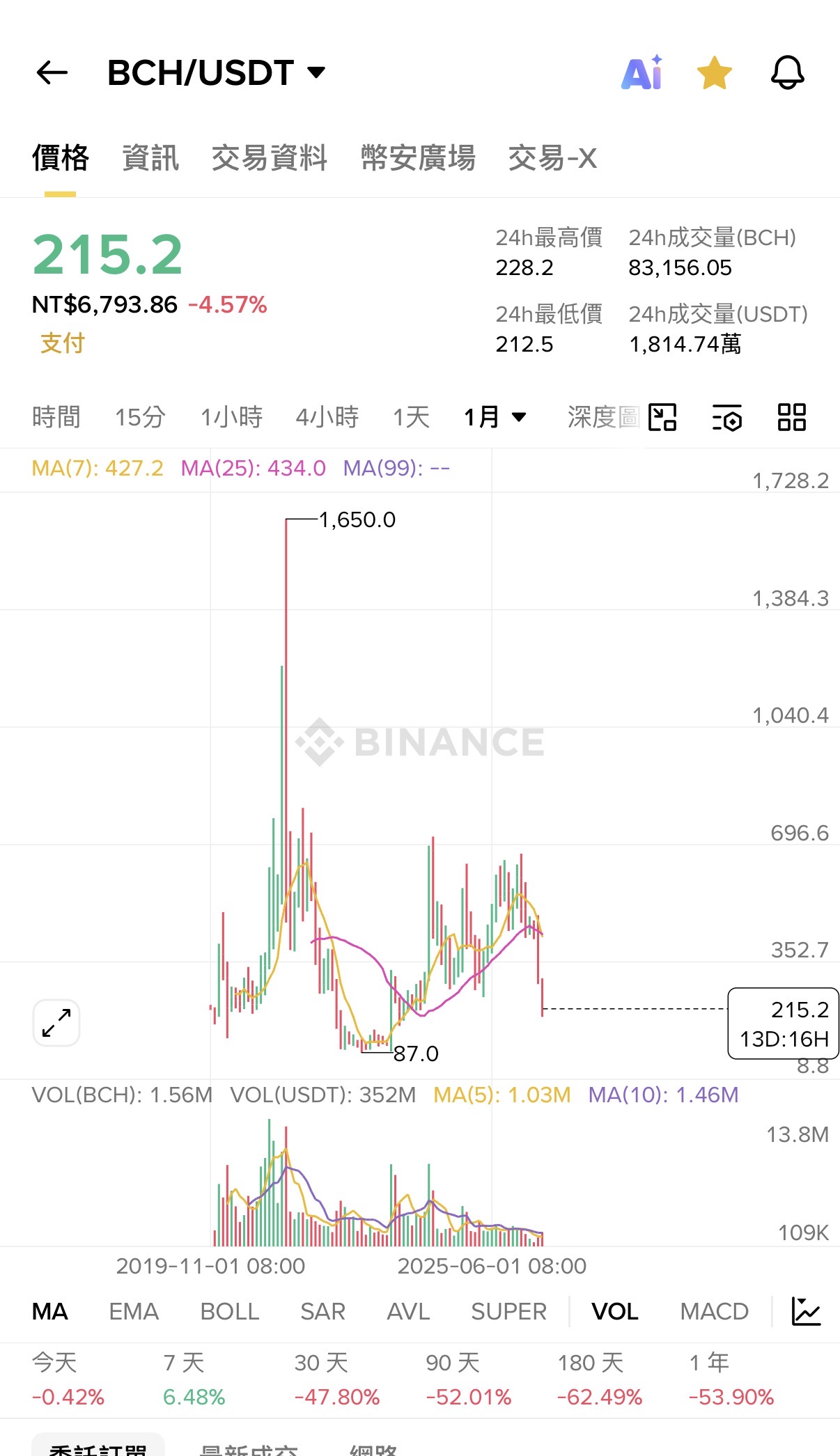Viewport: 840px width, 1456px height.
Task: Toggle the favorite star for BCH/USDT
Action: (x=715, y=73)
